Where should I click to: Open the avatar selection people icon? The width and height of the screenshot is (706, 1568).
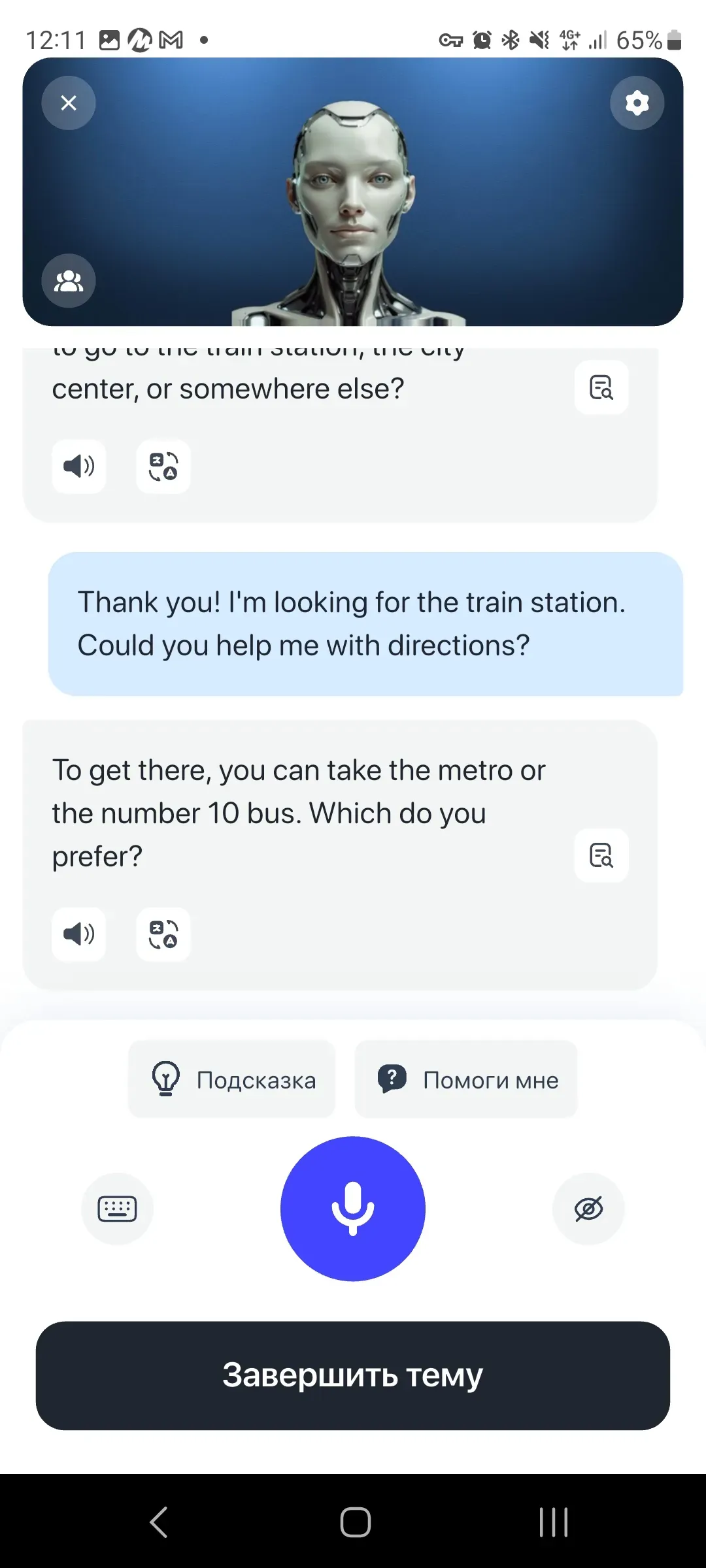[69, 281]
